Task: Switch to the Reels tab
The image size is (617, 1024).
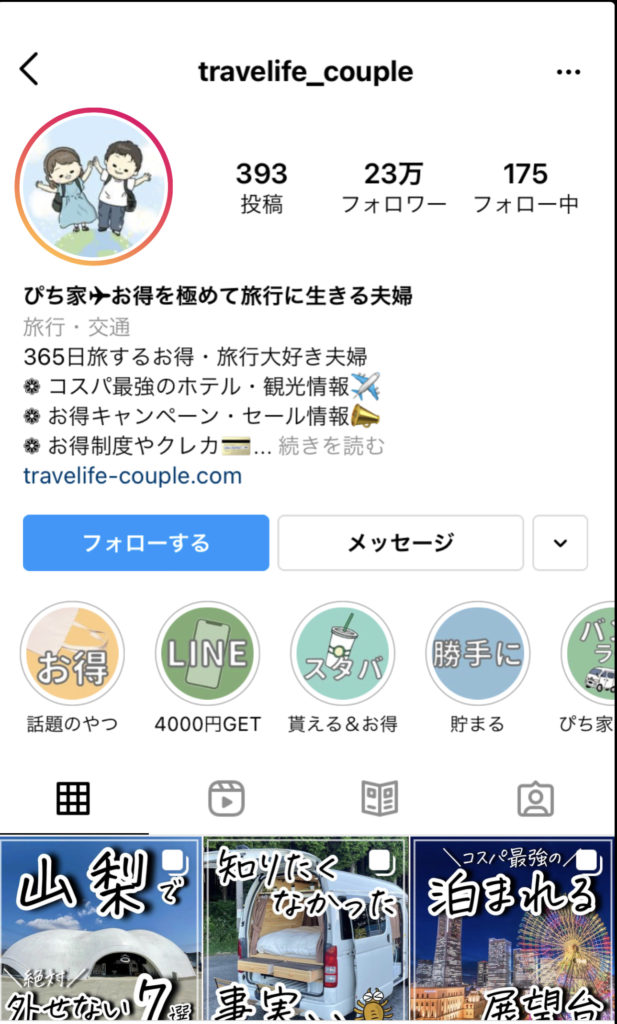Action: pos(227,797)
